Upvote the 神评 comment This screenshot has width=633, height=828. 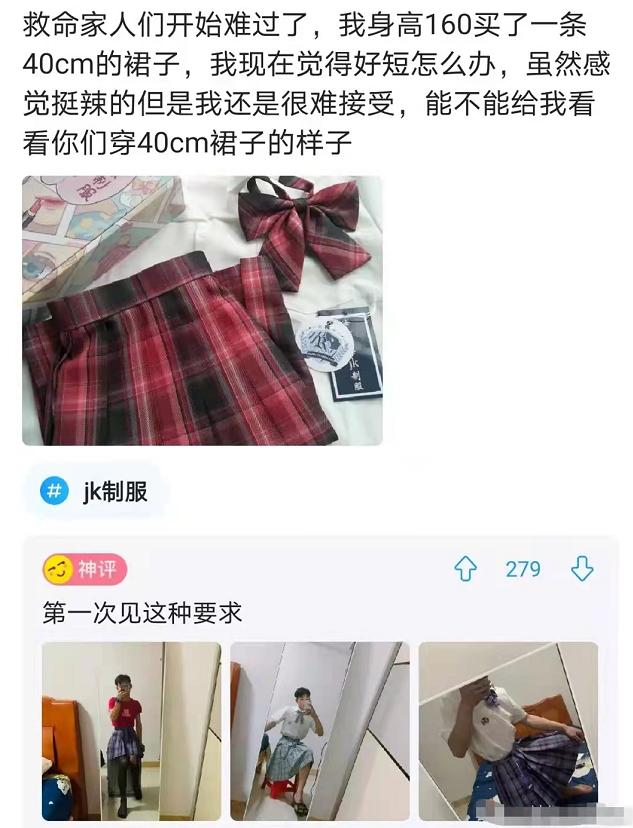coord(465,569)
